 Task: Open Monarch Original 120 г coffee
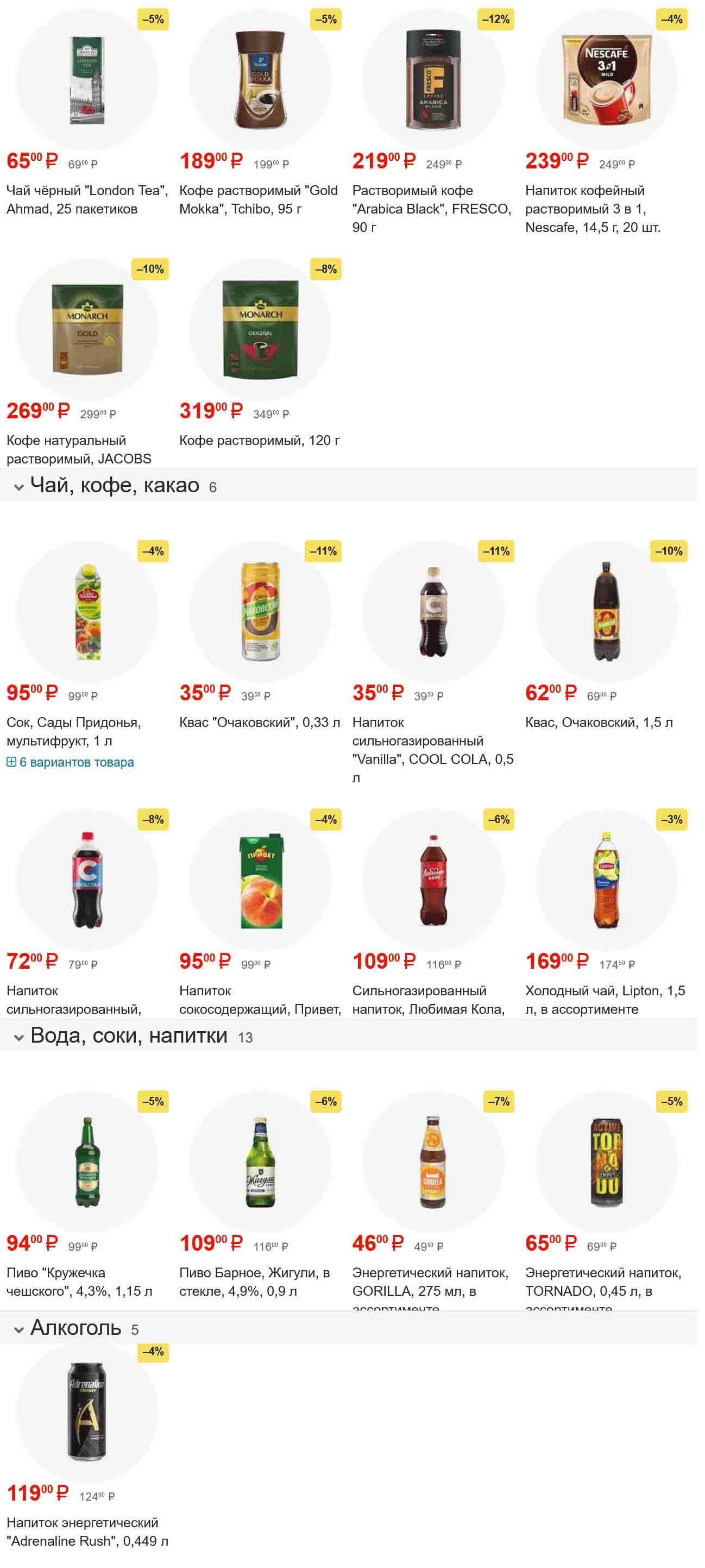coord(260,329)
